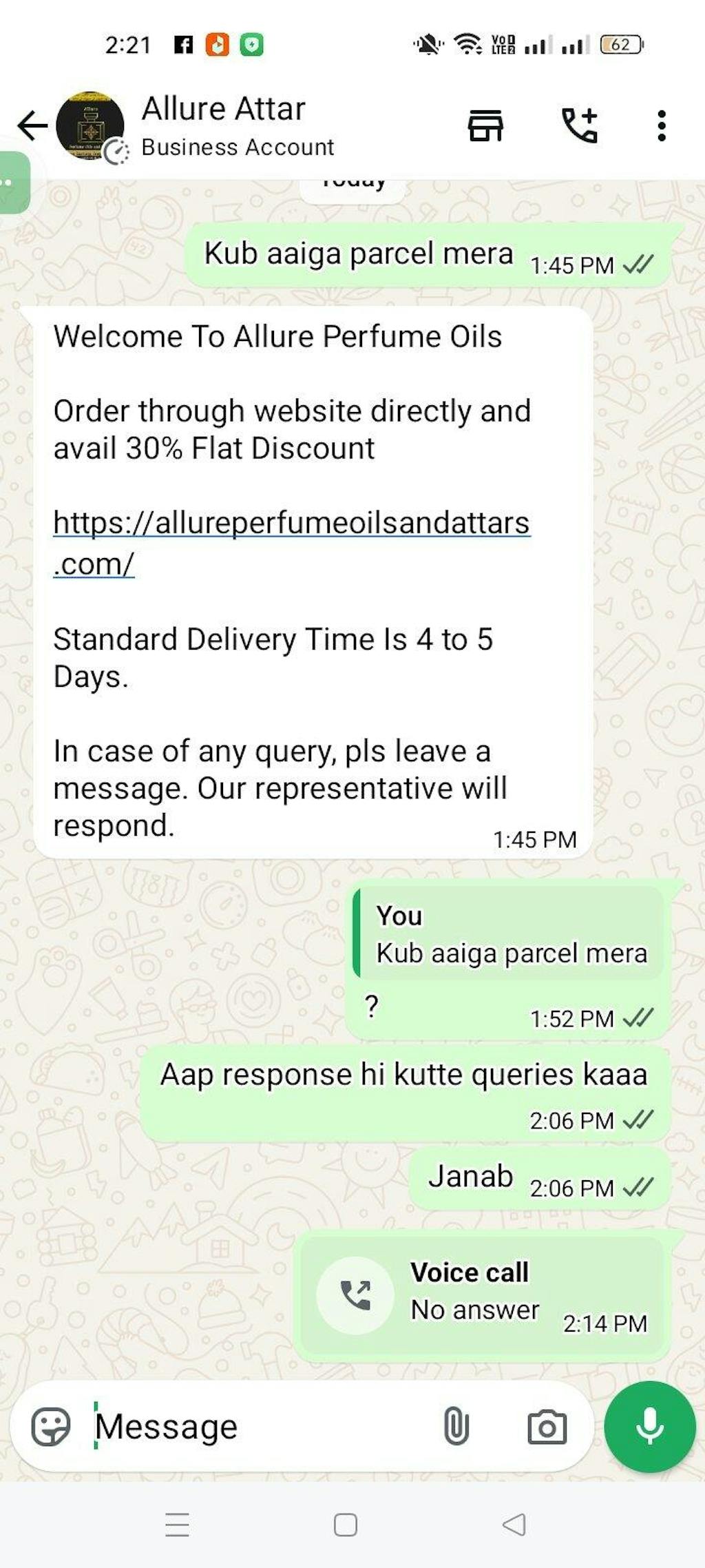
Task: Attach a file with the paperclip
Action: (456, 1426)
